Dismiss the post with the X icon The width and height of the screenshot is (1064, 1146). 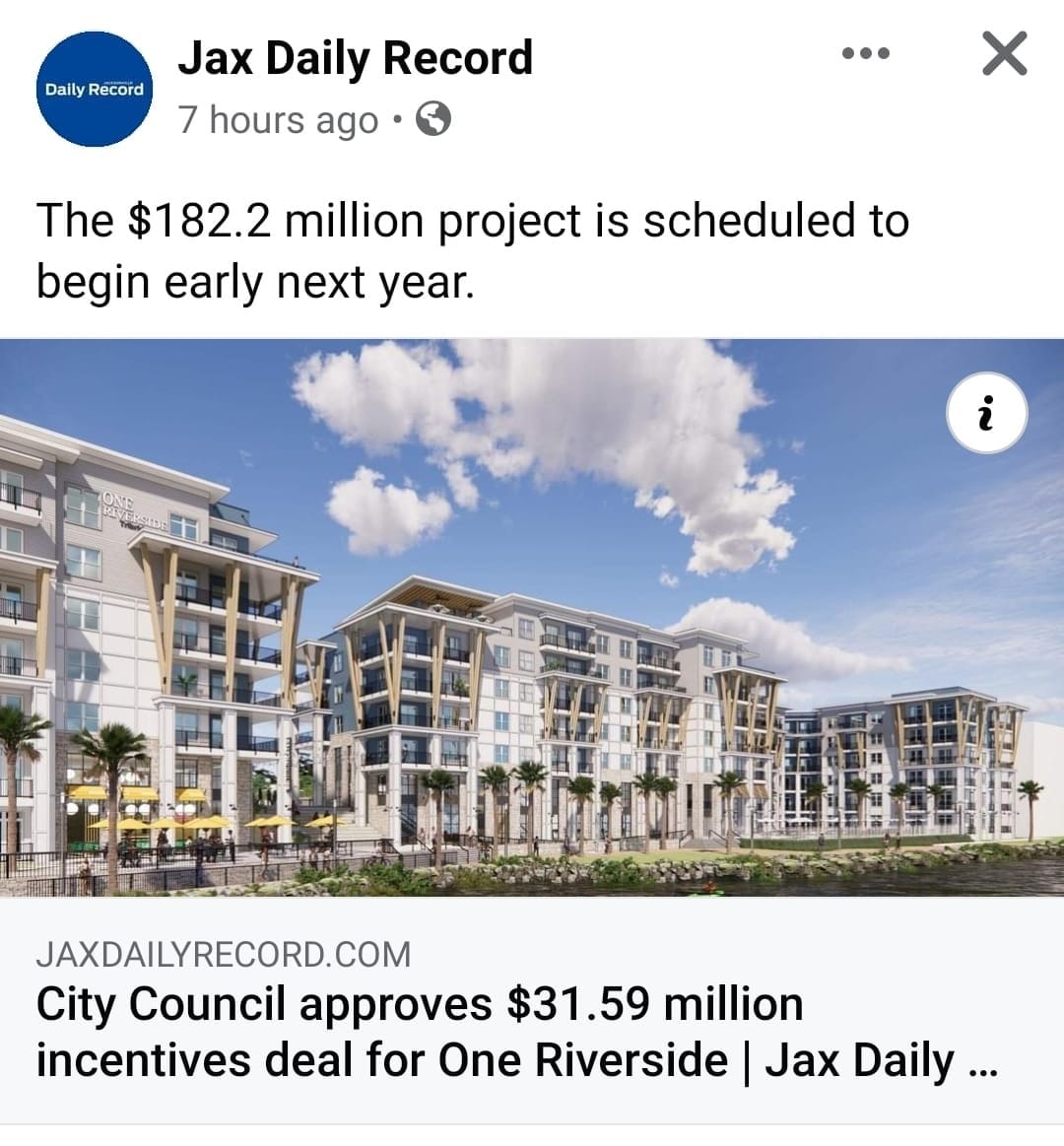(1004, 54)
